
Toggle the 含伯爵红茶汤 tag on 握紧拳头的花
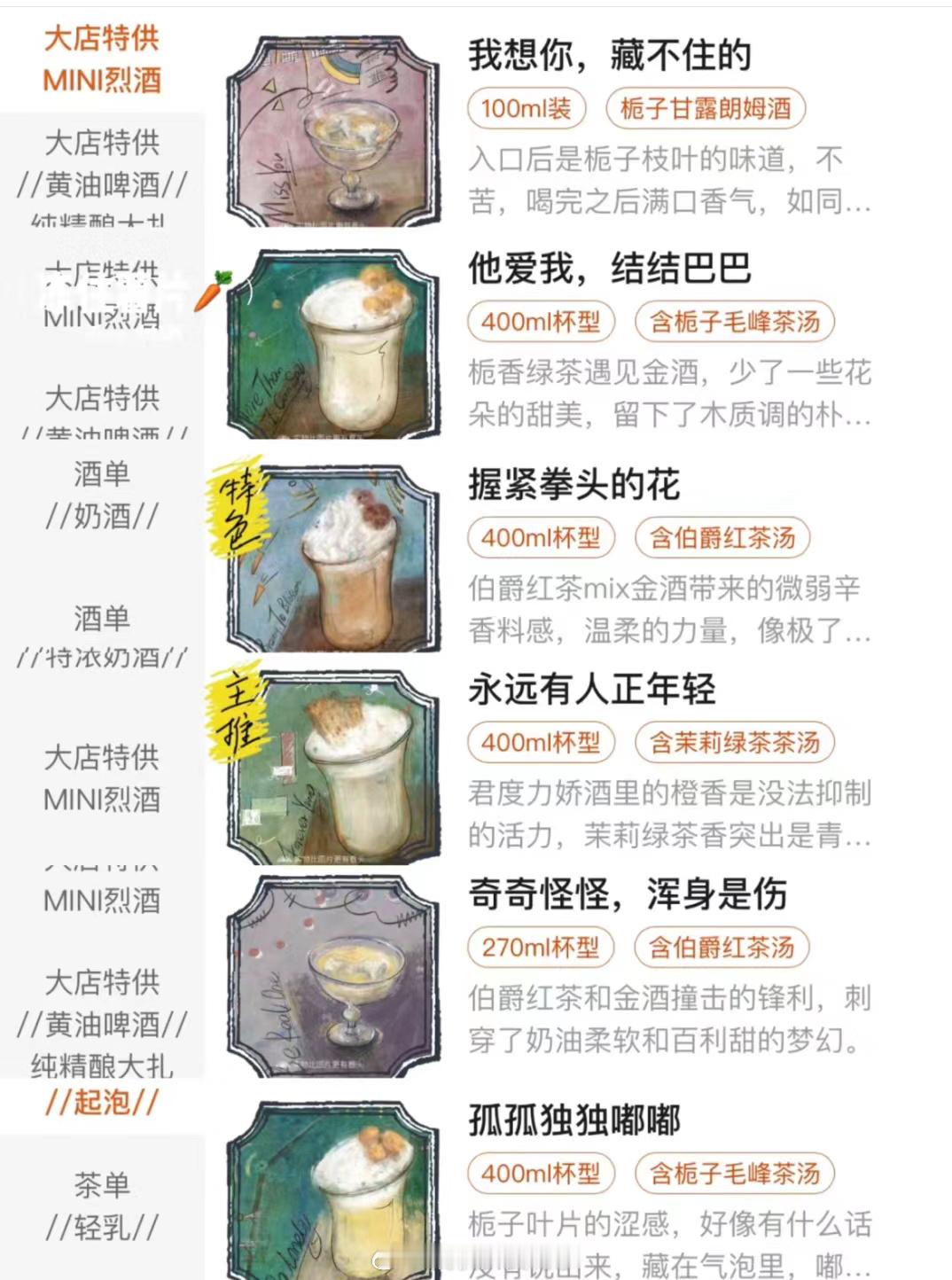(722, 538)
